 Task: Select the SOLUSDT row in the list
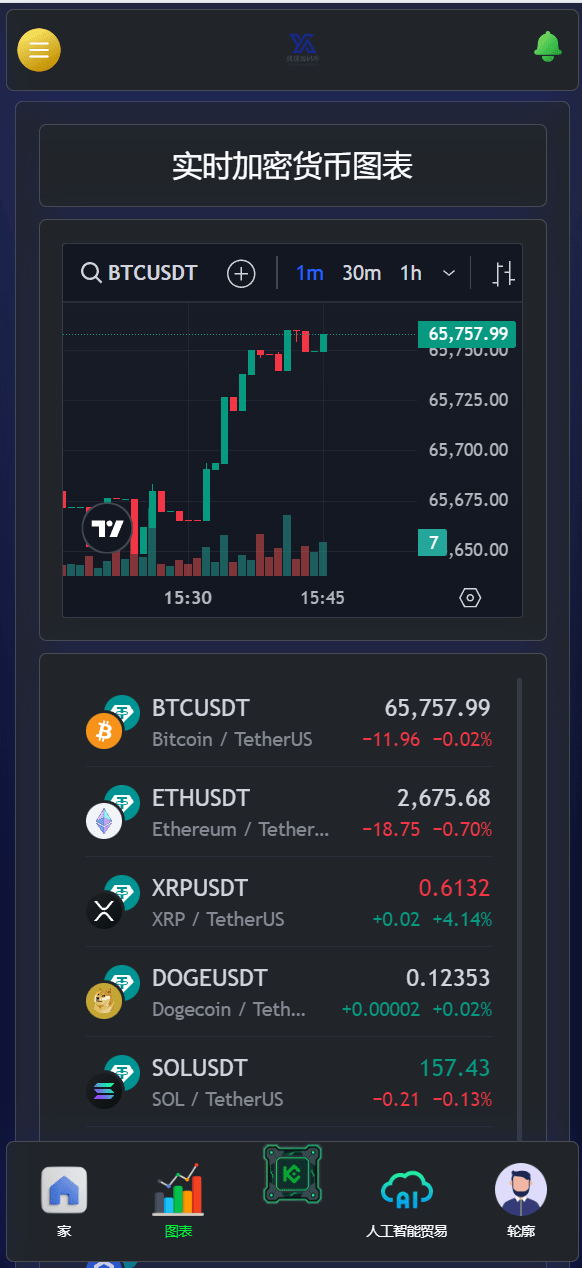click(289, 1082)
